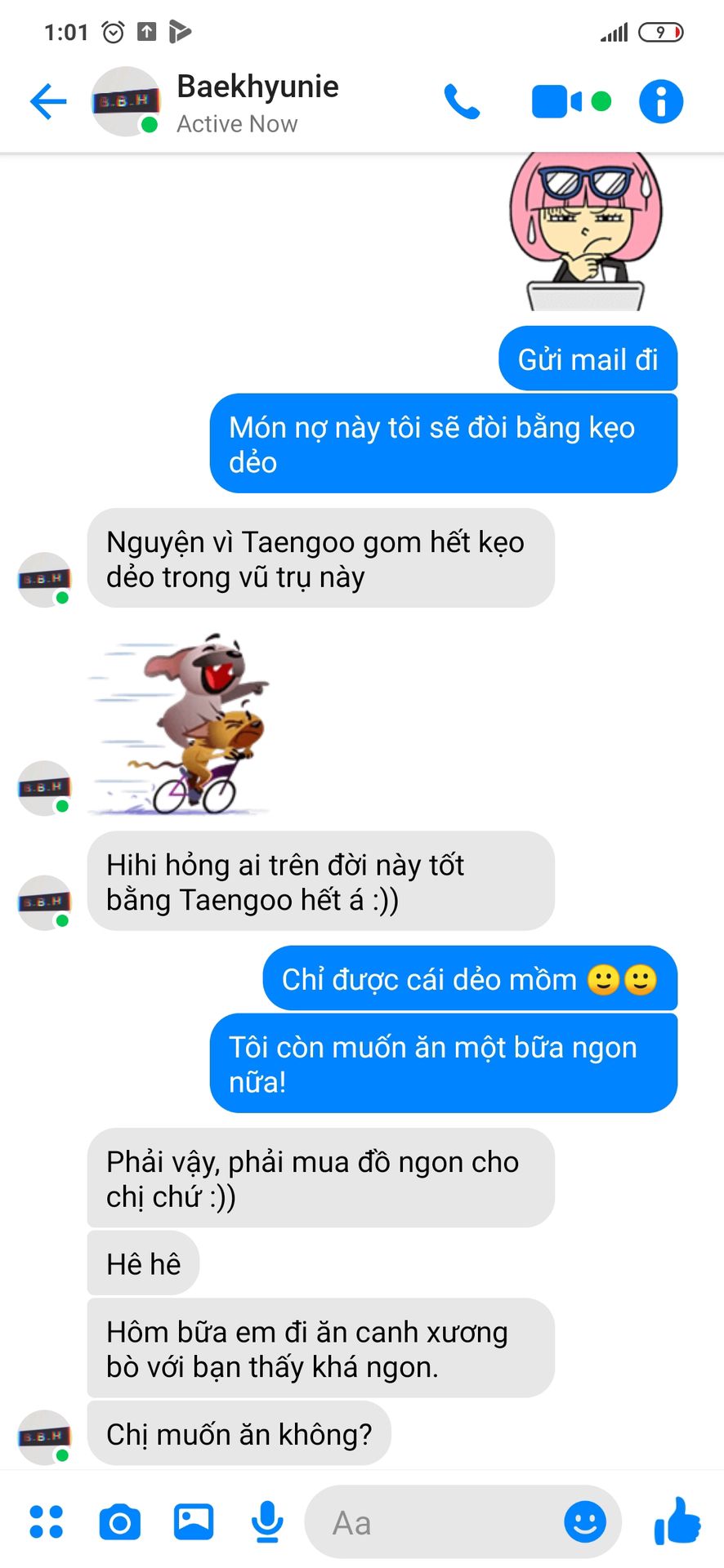Send a thumbs-up like
Image resolution: width=724 pixels, height=1568 pixels.
677,1522
